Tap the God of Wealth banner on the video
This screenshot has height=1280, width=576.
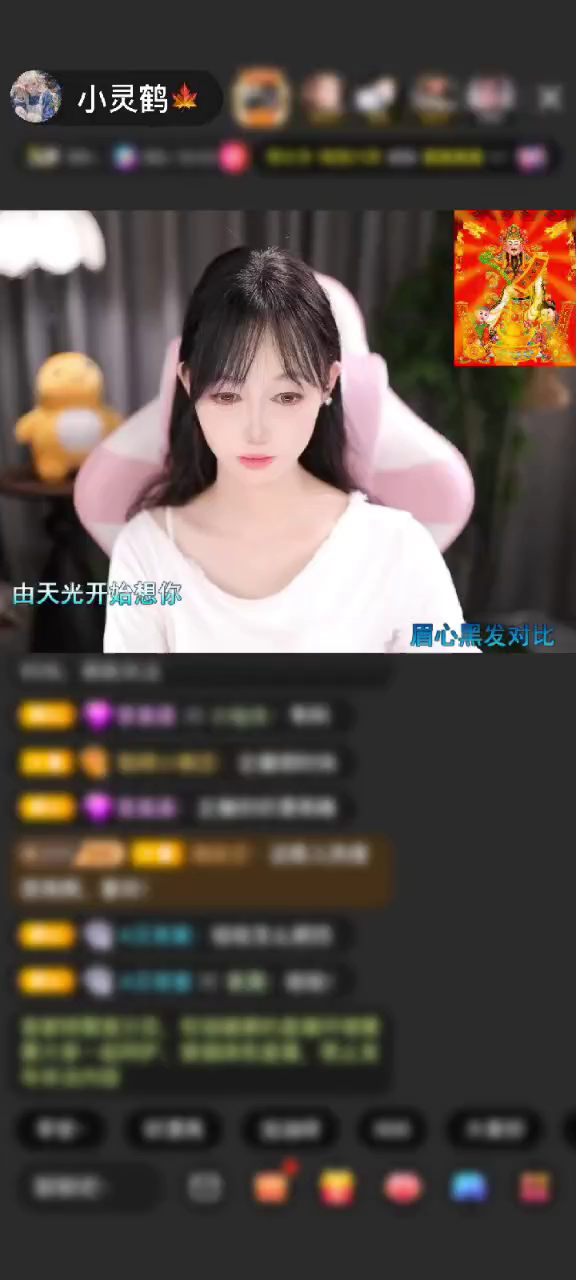click(514, 288)
